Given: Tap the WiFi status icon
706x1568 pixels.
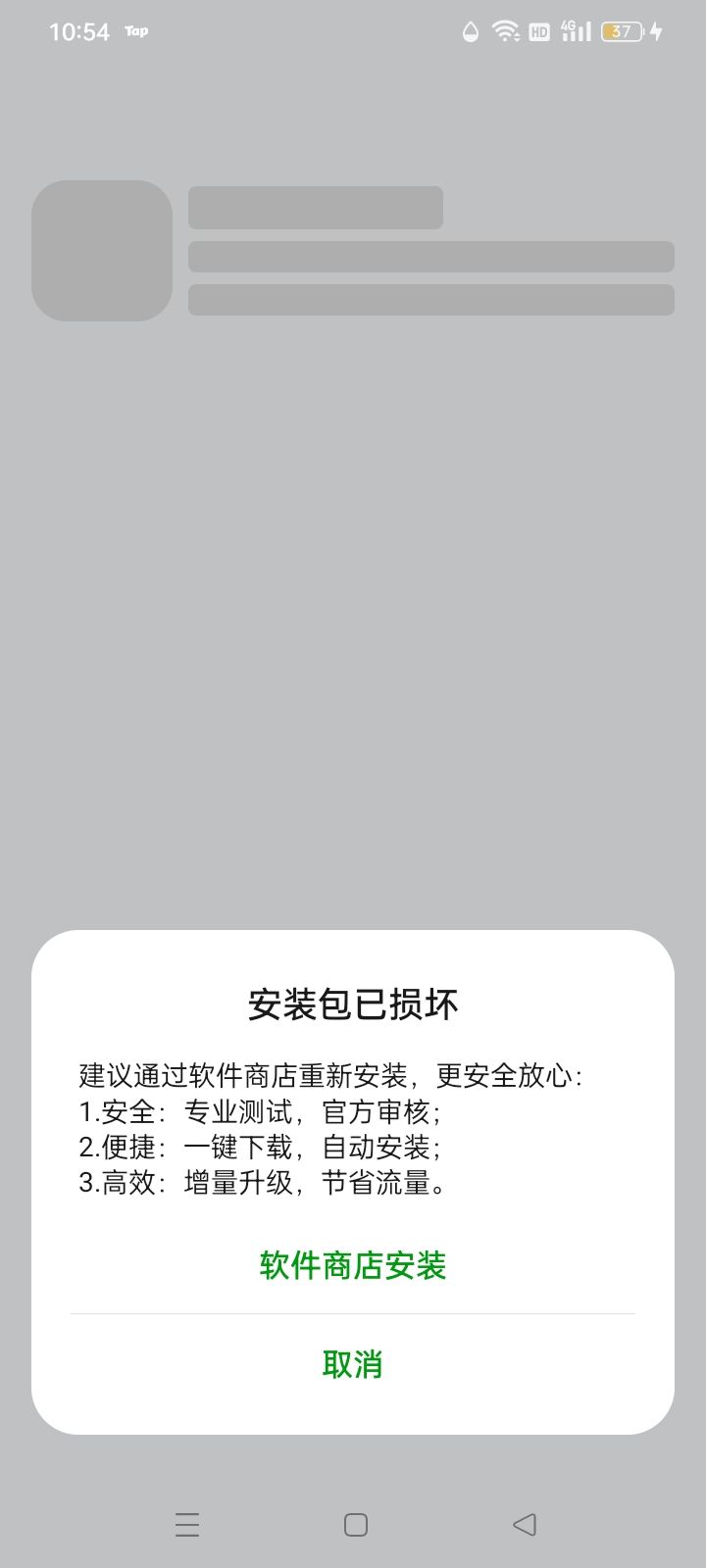Looking at the screenshot, I should [x=506, y=30].
